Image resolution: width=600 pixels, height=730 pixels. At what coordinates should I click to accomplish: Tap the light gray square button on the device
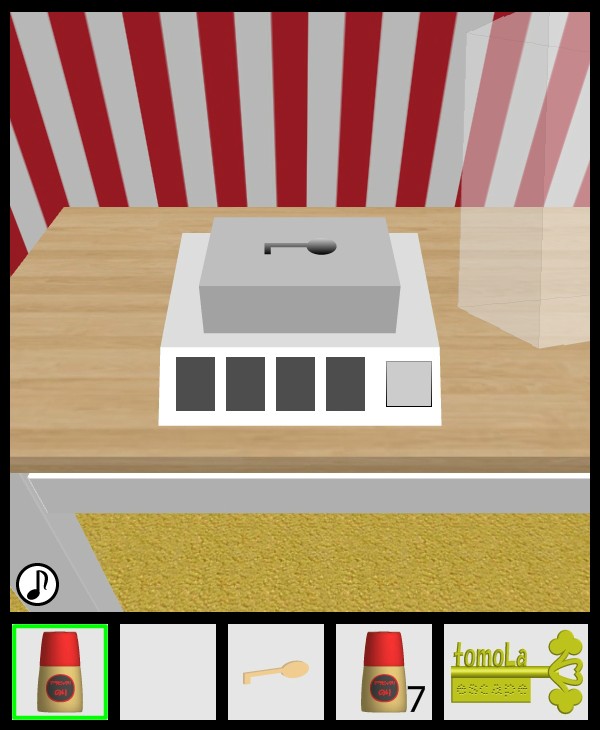408,384
